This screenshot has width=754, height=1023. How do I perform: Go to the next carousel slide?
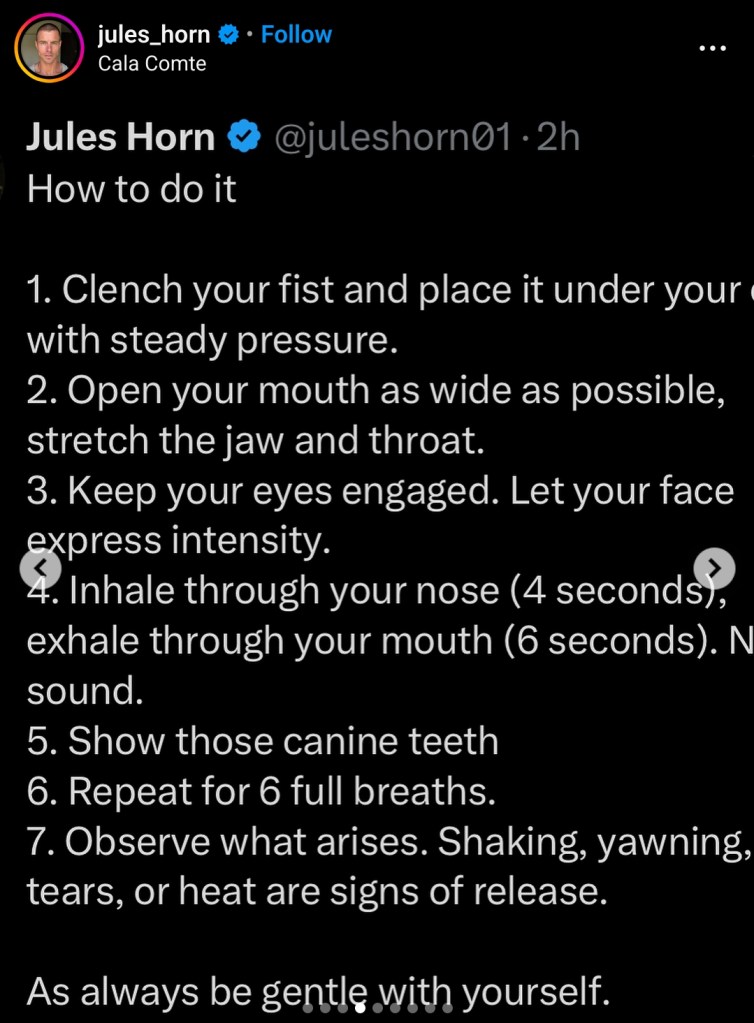pos(713,567)
